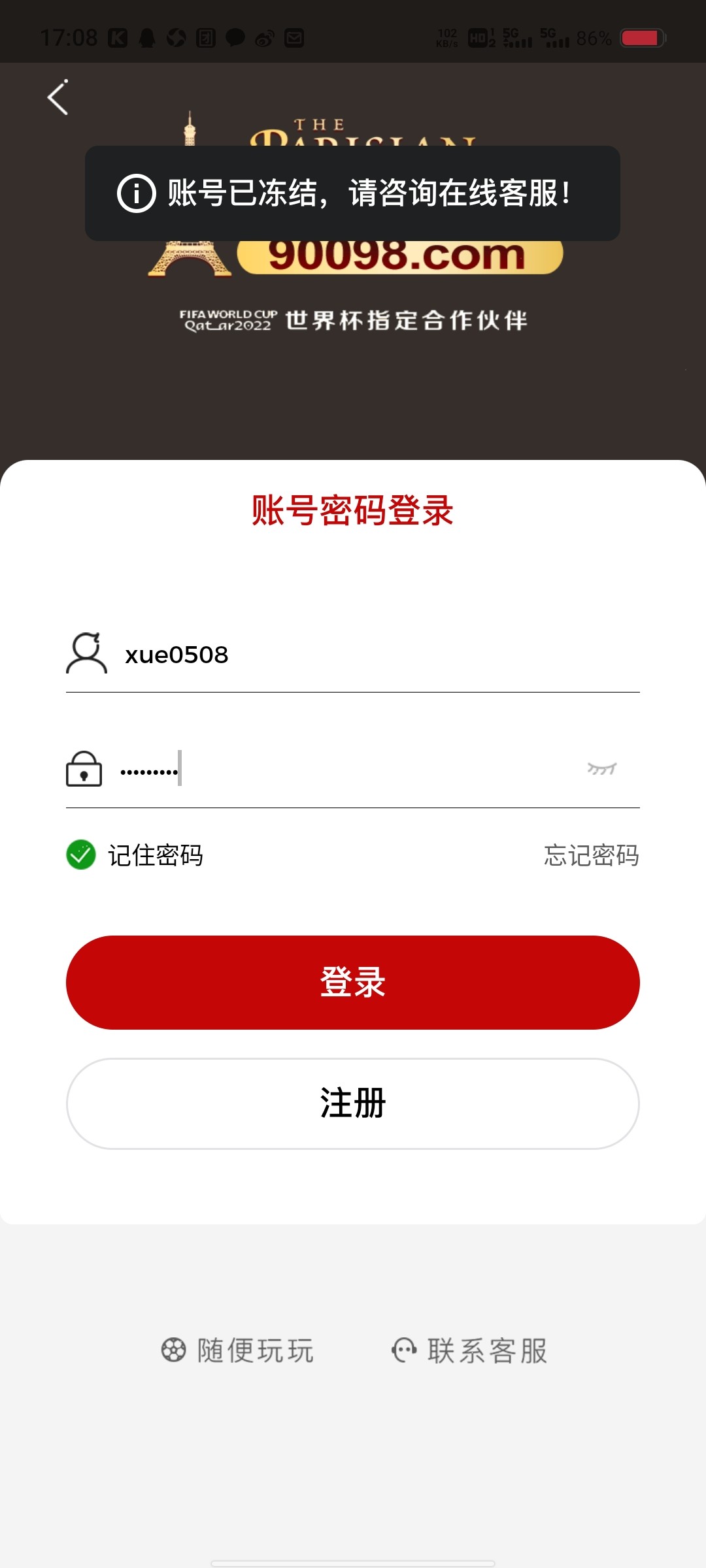Screen dimensions: 706x1568
Task: Click the padlock icon beside password field
Action: point(84,770)
